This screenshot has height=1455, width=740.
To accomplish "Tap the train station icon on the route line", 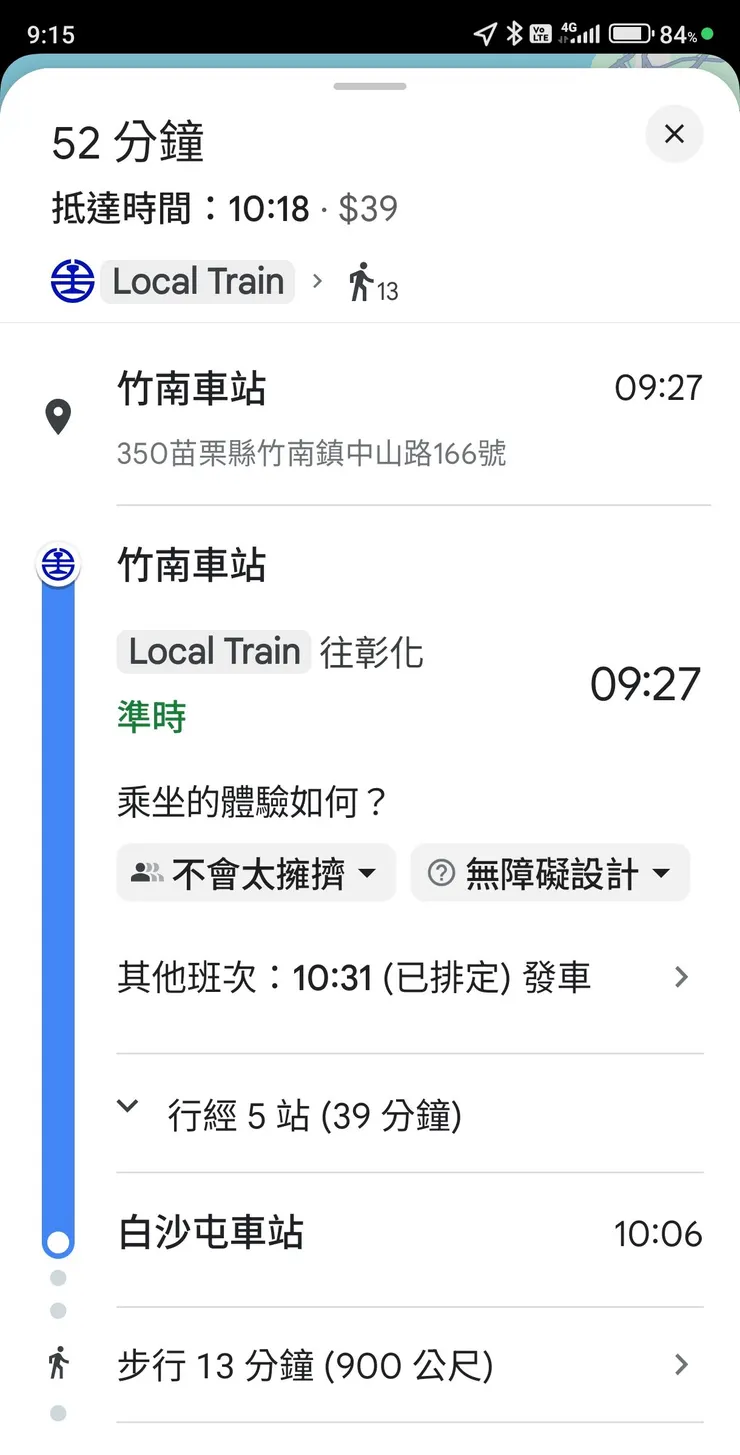I will [x=58, y=565].
